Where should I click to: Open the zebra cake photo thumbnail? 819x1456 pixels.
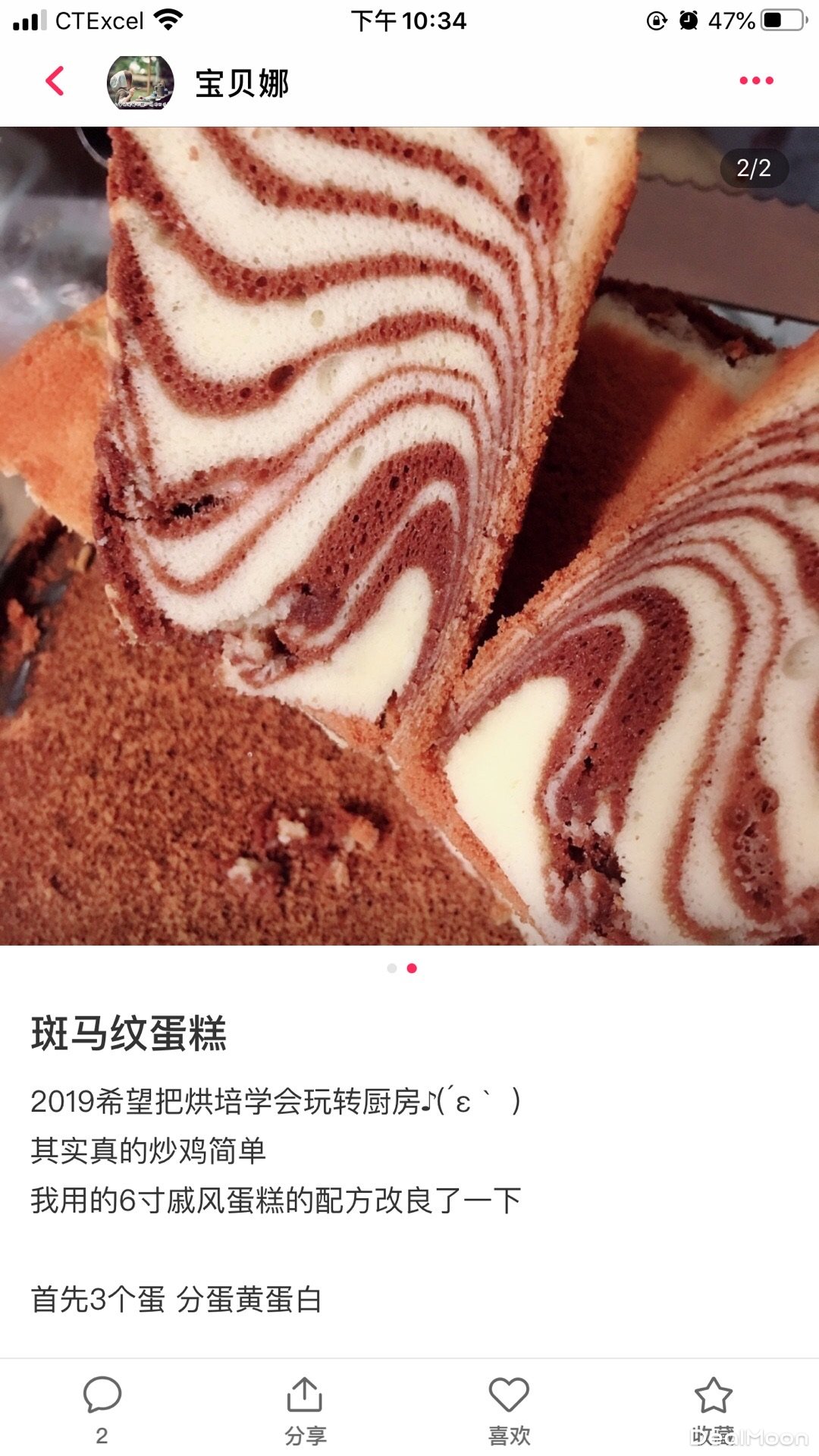coord(409,531)
